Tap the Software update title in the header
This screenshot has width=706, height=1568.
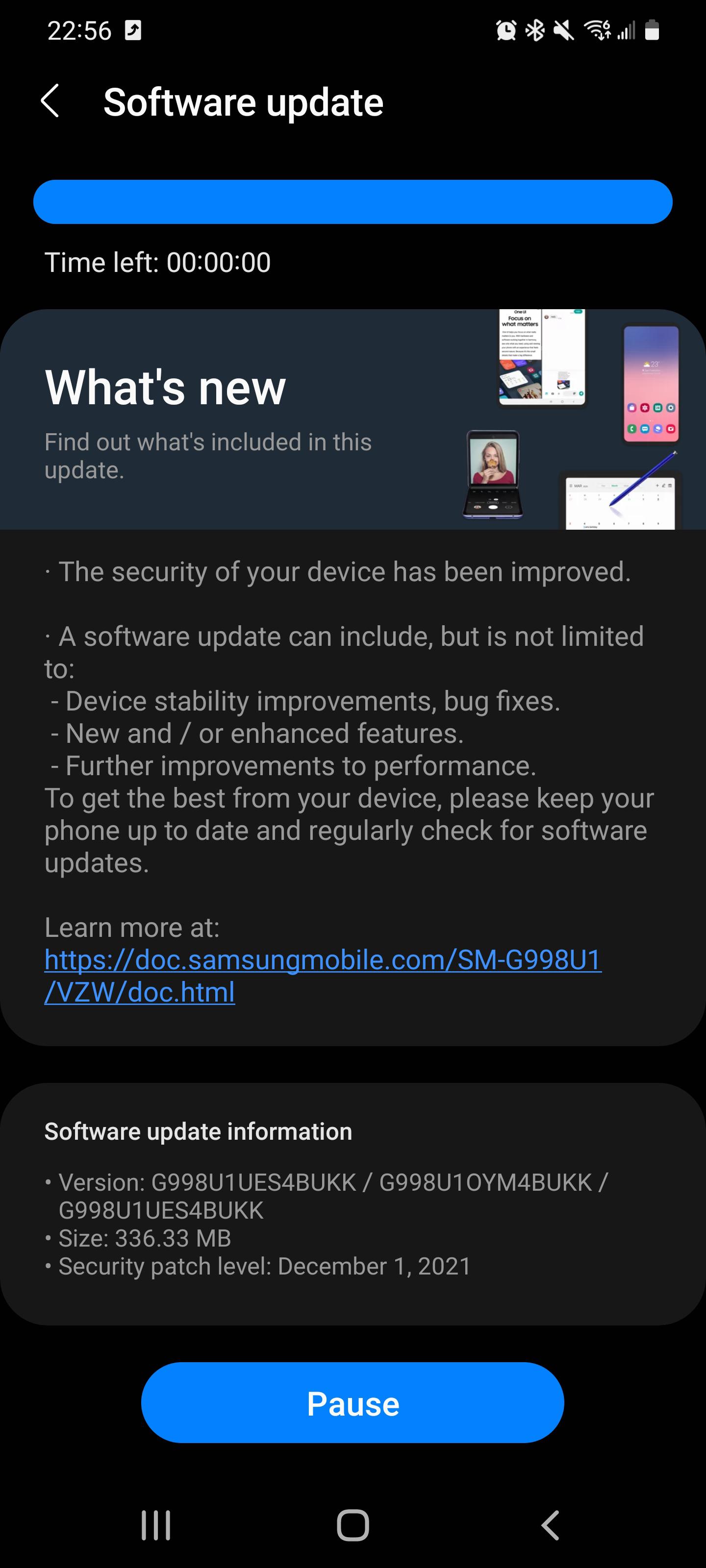pos(243,100)
